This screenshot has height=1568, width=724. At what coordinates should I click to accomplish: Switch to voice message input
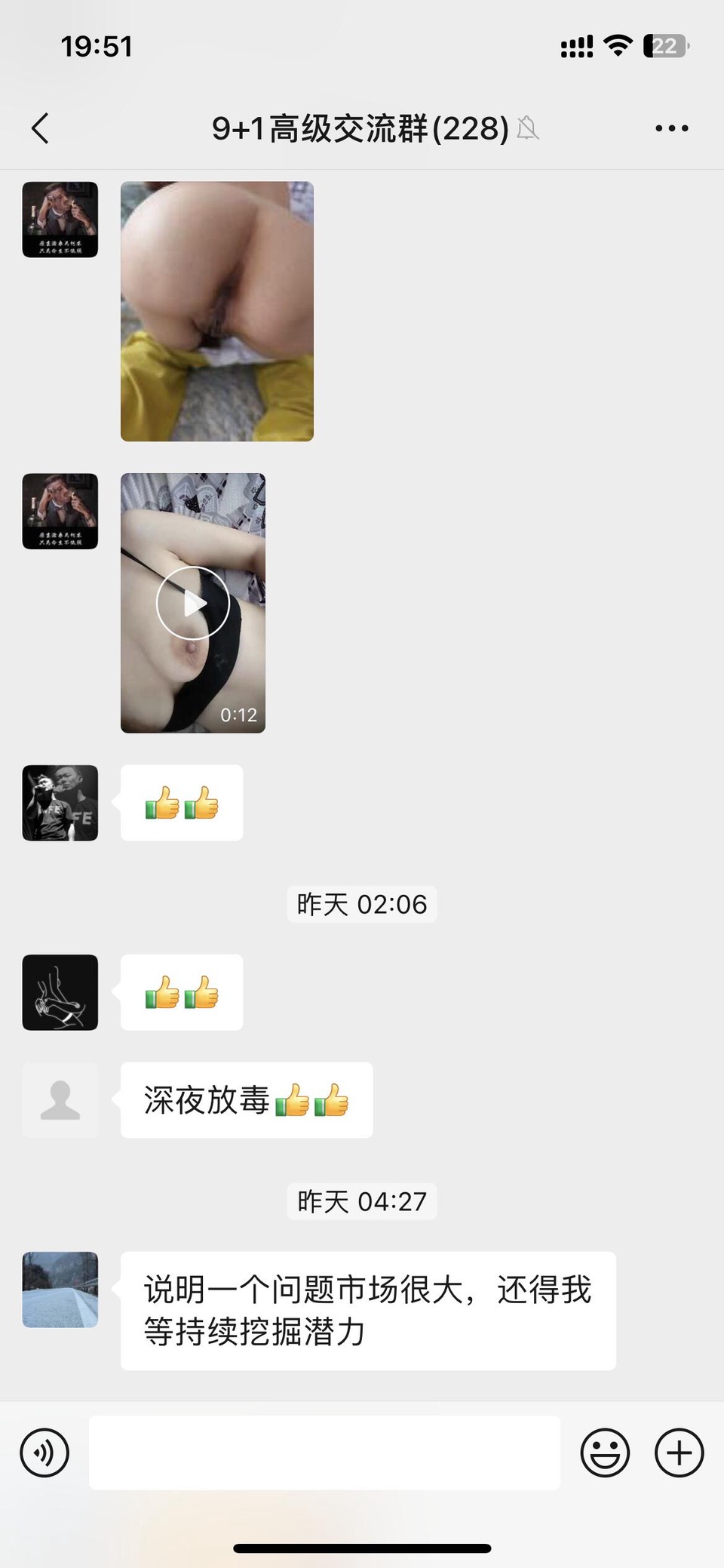coord(44,1453)
